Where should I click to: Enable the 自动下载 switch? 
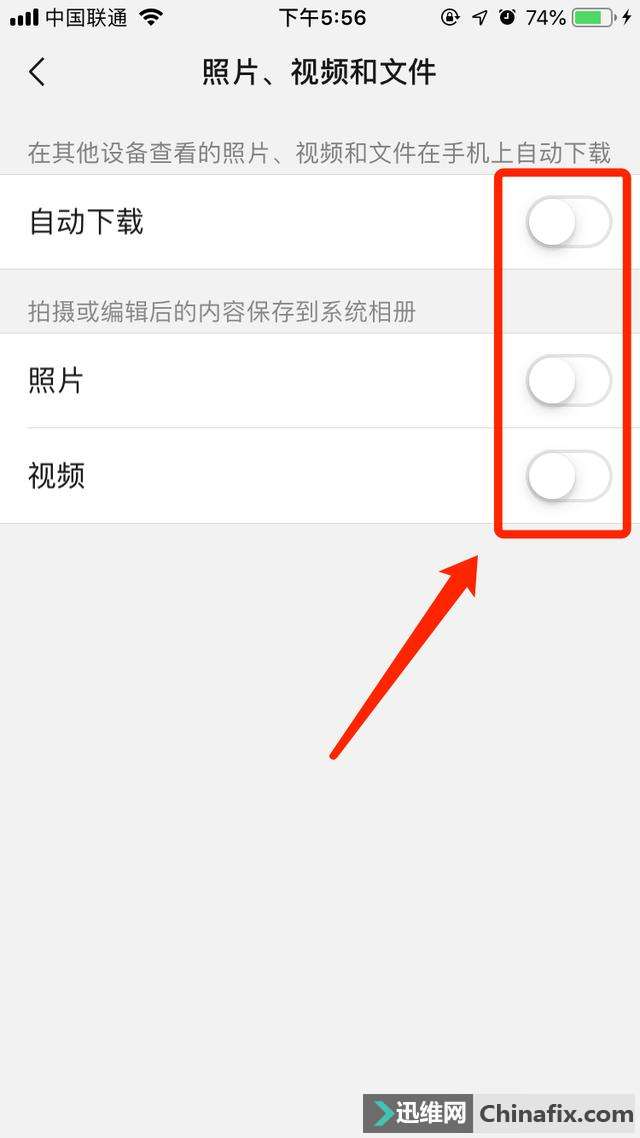(x=569, y=221)
